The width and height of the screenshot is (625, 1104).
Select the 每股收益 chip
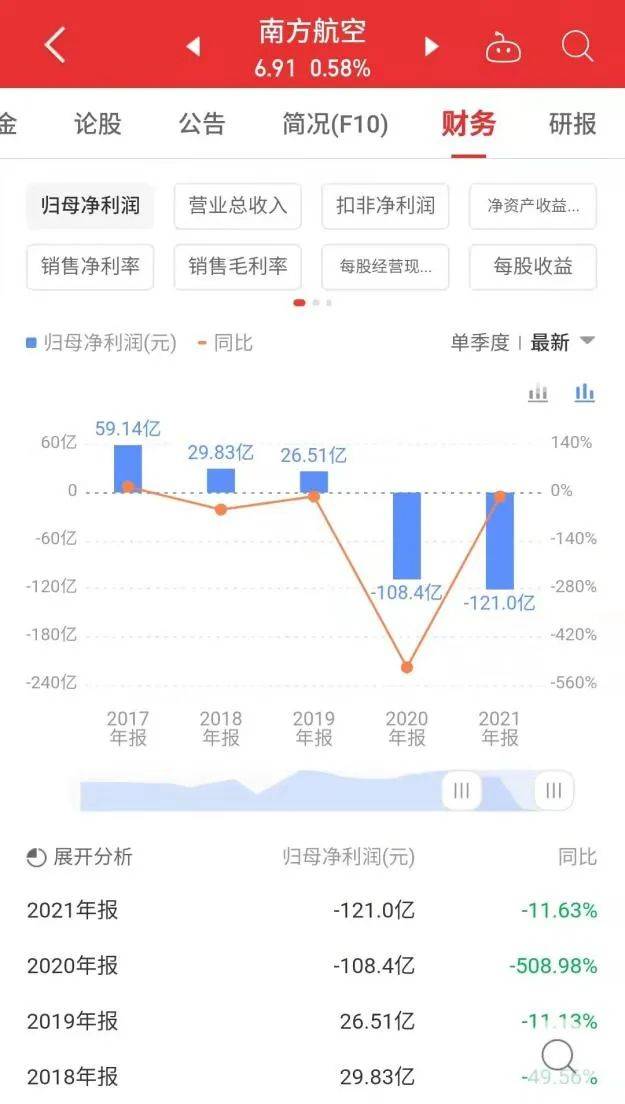[x=533, y=267]
